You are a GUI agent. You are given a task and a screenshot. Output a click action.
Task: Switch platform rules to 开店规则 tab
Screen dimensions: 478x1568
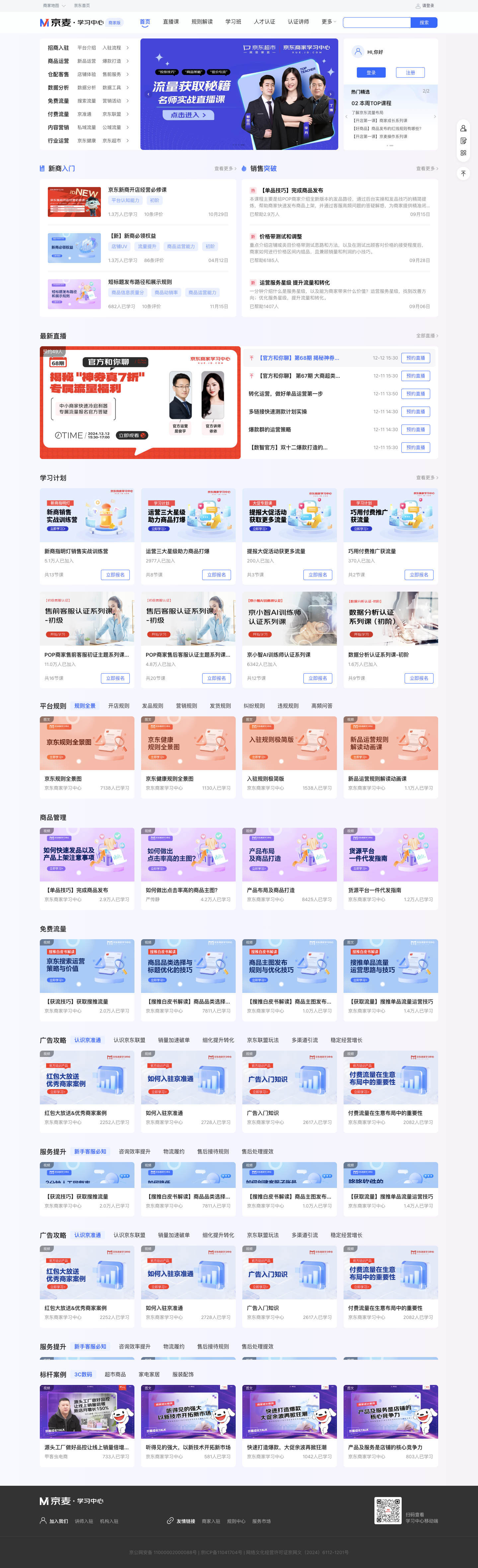[119, 706]
